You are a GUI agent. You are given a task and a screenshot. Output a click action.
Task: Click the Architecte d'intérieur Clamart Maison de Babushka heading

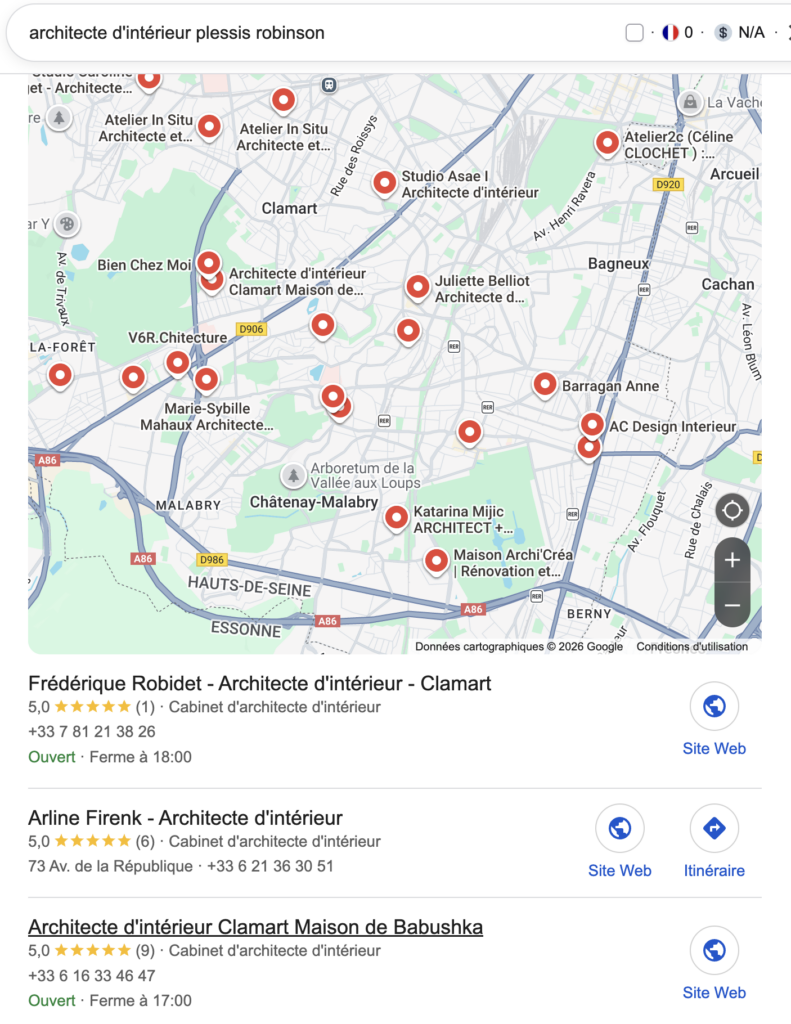[255, 928]
